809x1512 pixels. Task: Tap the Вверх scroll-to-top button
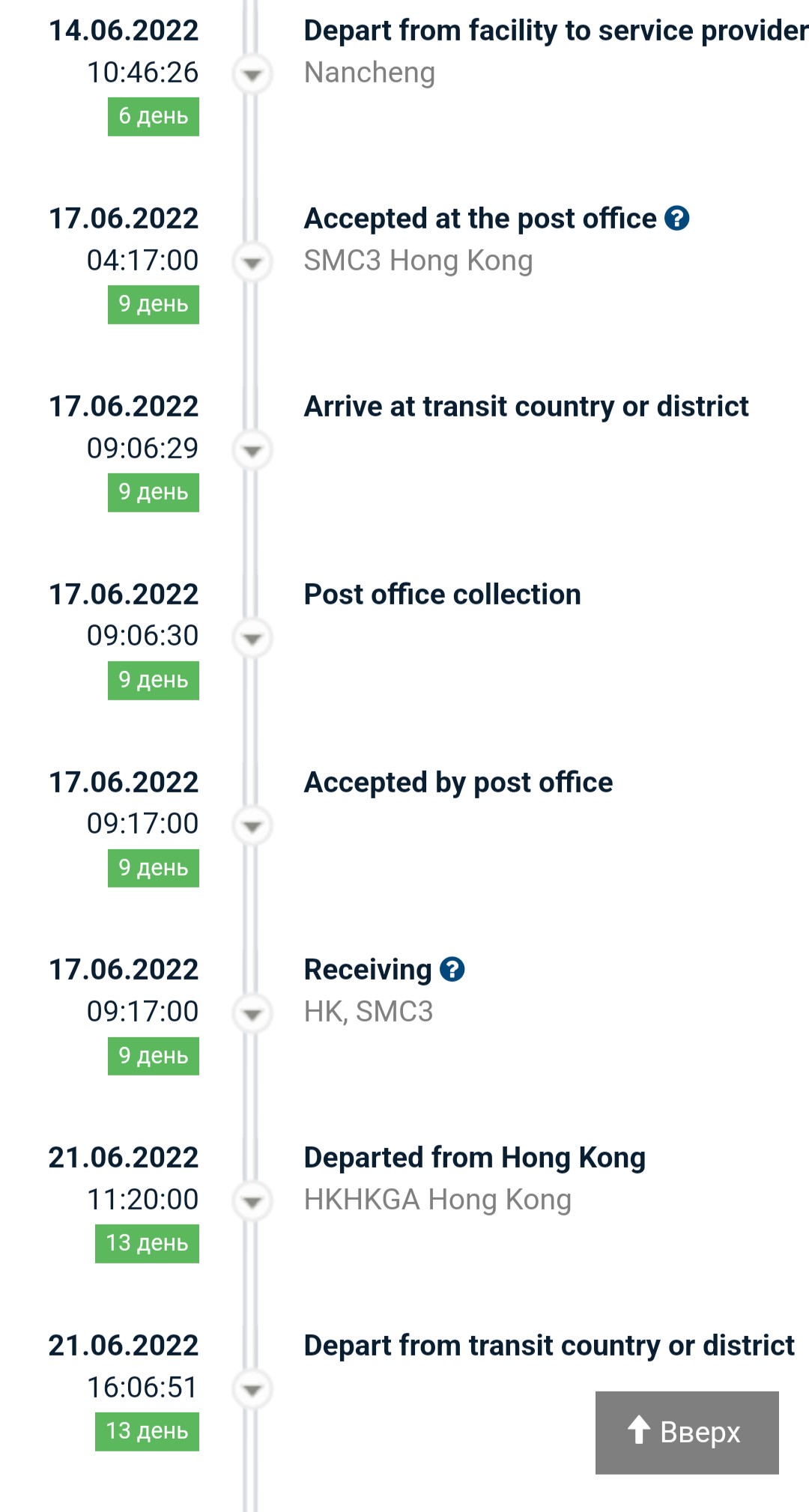pos(686,1431)
